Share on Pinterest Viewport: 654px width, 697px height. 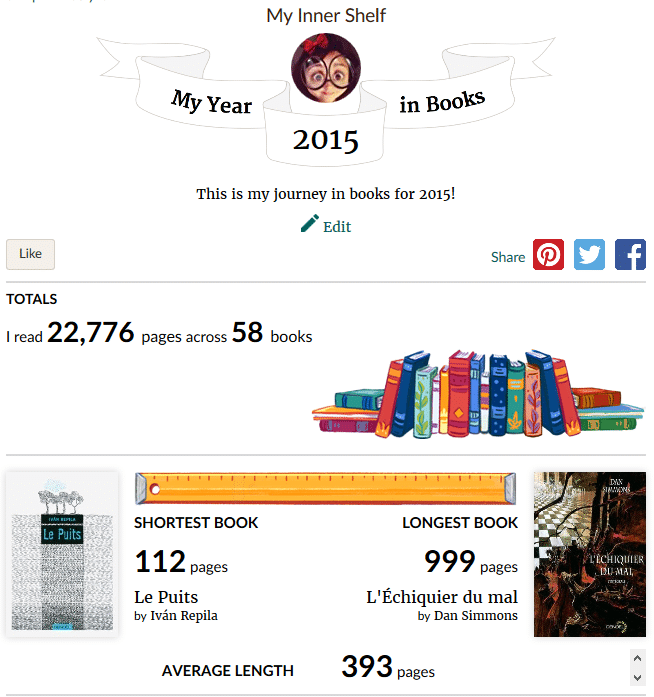(548, 255)
